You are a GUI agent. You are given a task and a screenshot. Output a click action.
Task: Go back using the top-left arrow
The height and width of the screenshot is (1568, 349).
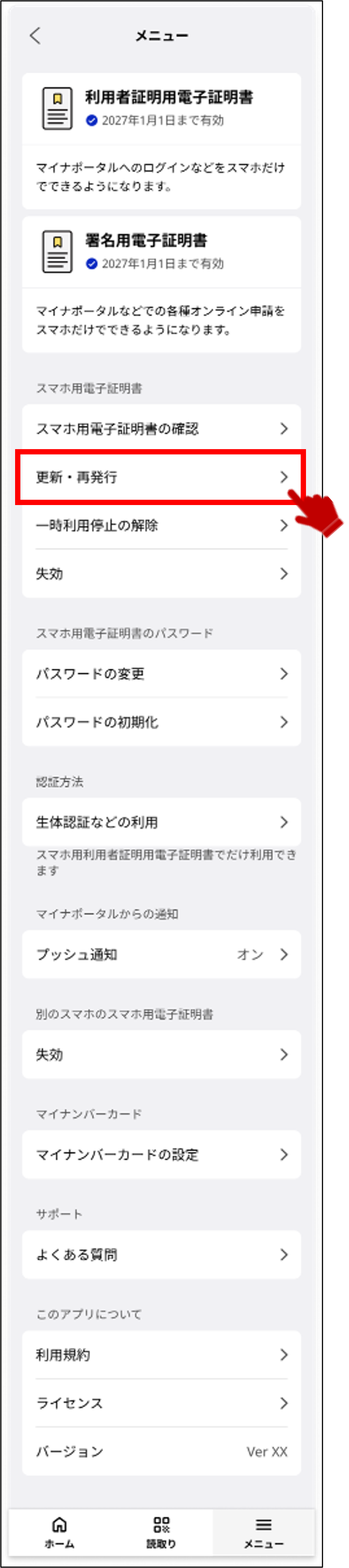tap(35, 35)
